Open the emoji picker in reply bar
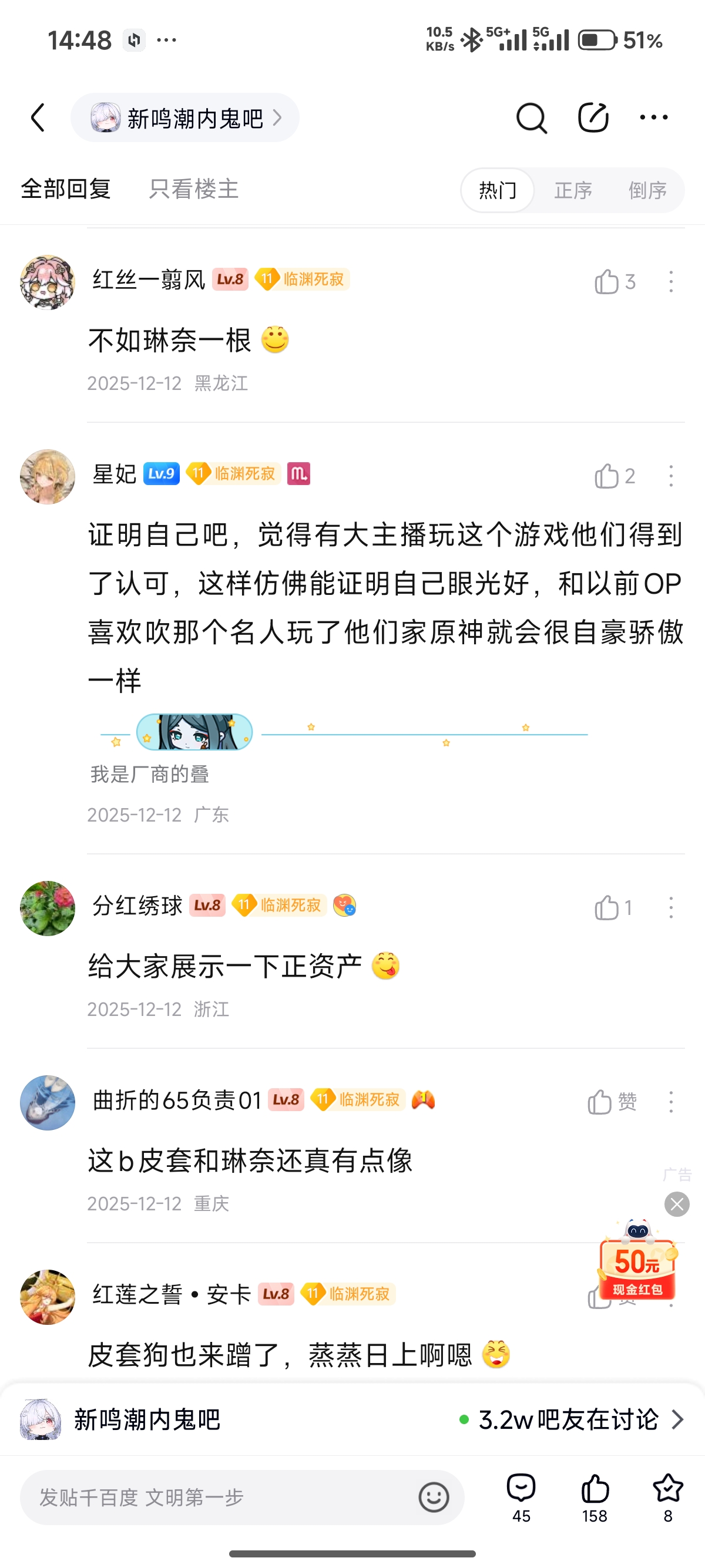This screenshot has height=1568, width=705. point(434,1498)
